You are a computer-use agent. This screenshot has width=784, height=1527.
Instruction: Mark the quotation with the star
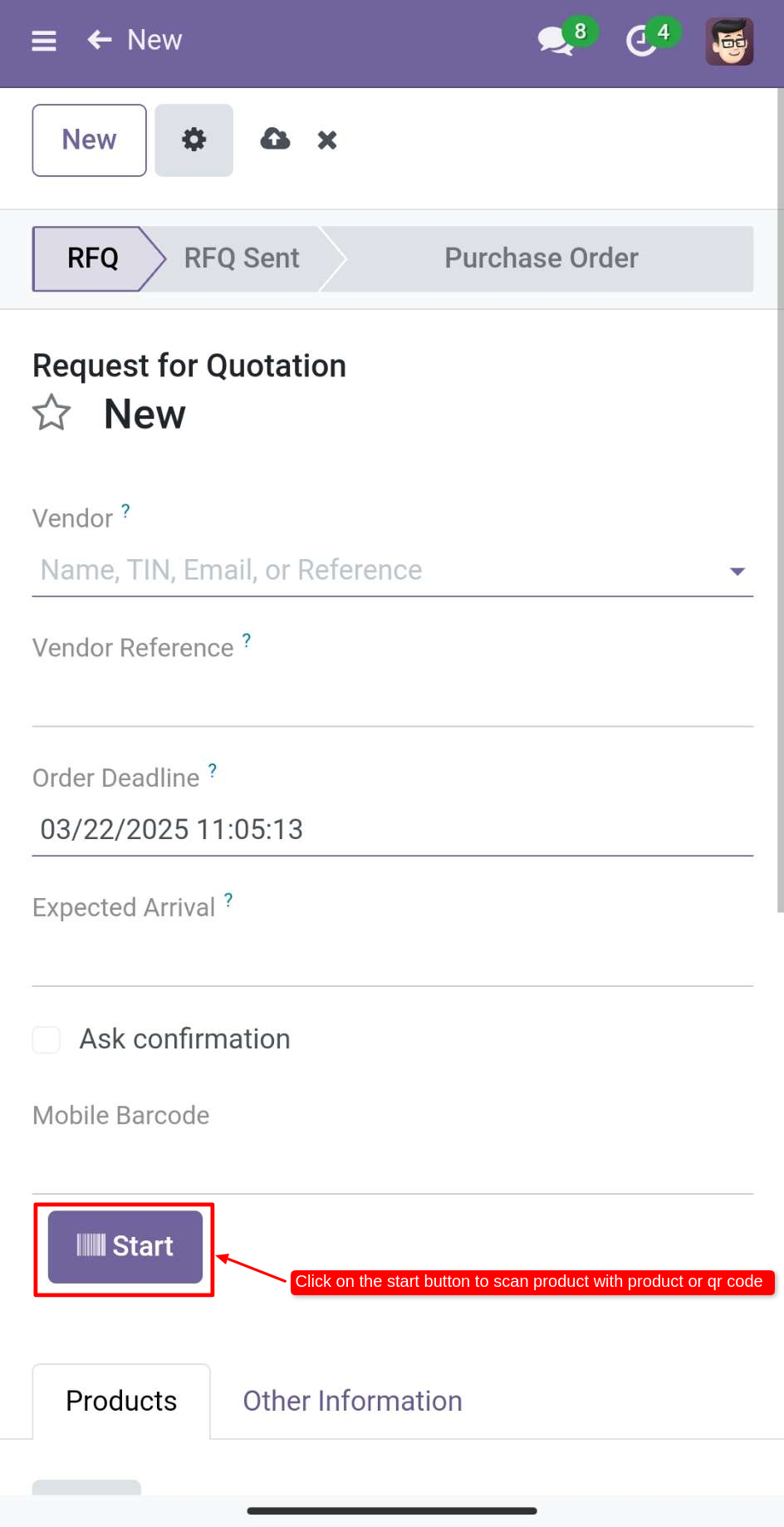[51, 413]
